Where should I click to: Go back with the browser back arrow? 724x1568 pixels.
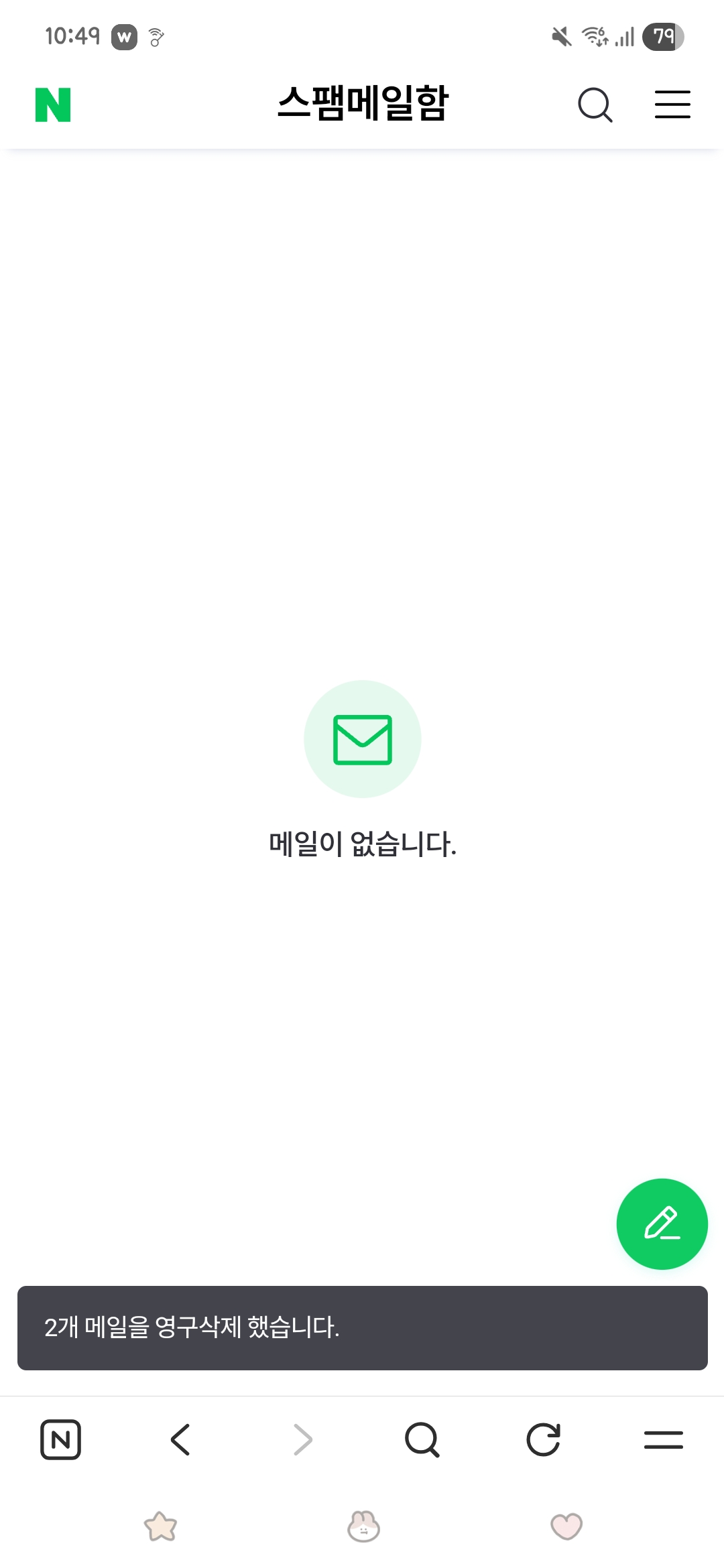tap(181, 1439)
